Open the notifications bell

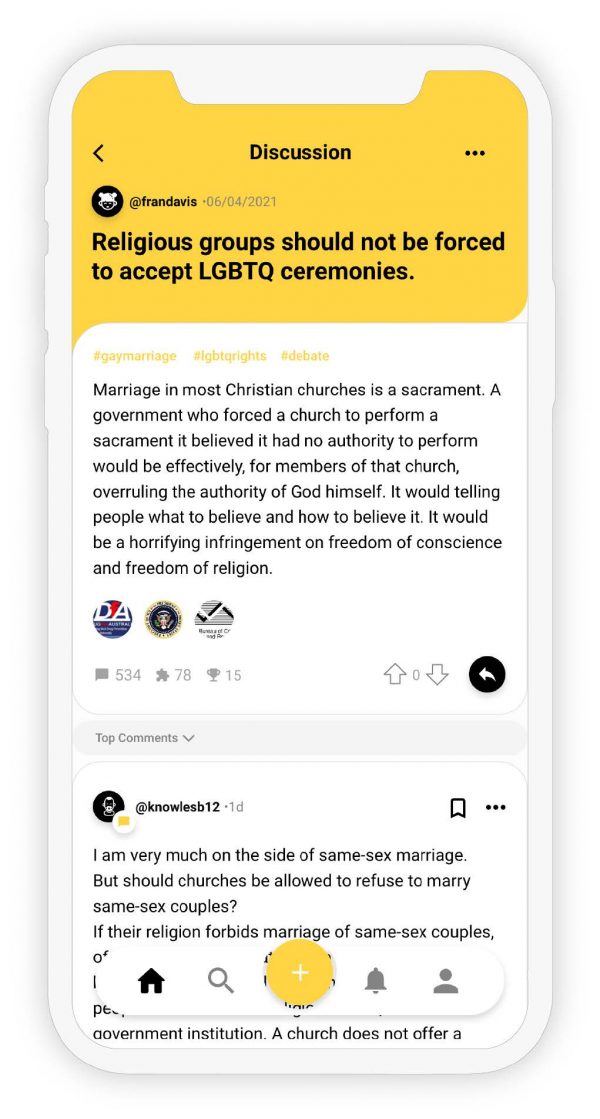[375, 981]
